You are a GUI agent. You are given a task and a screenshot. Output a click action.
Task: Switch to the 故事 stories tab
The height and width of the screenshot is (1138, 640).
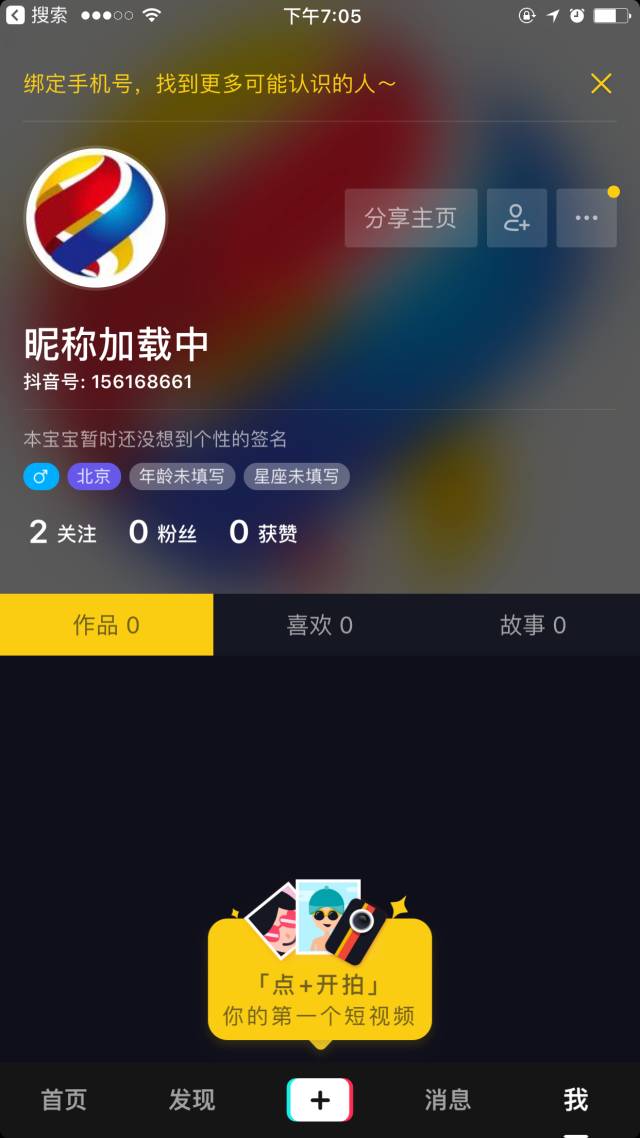pos(533,625)
